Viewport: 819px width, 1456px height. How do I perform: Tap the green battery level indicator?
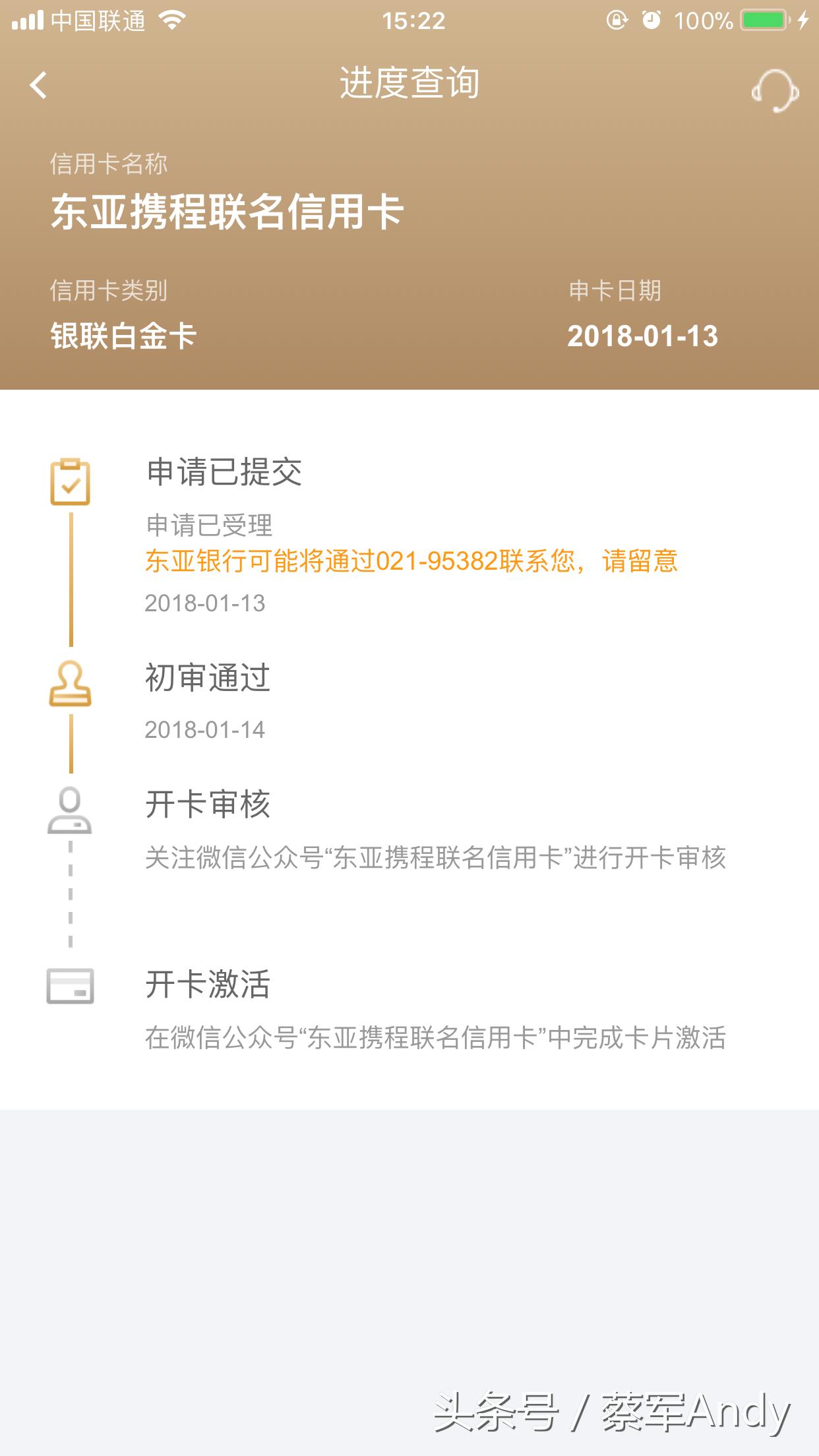[x=766, y=20]
